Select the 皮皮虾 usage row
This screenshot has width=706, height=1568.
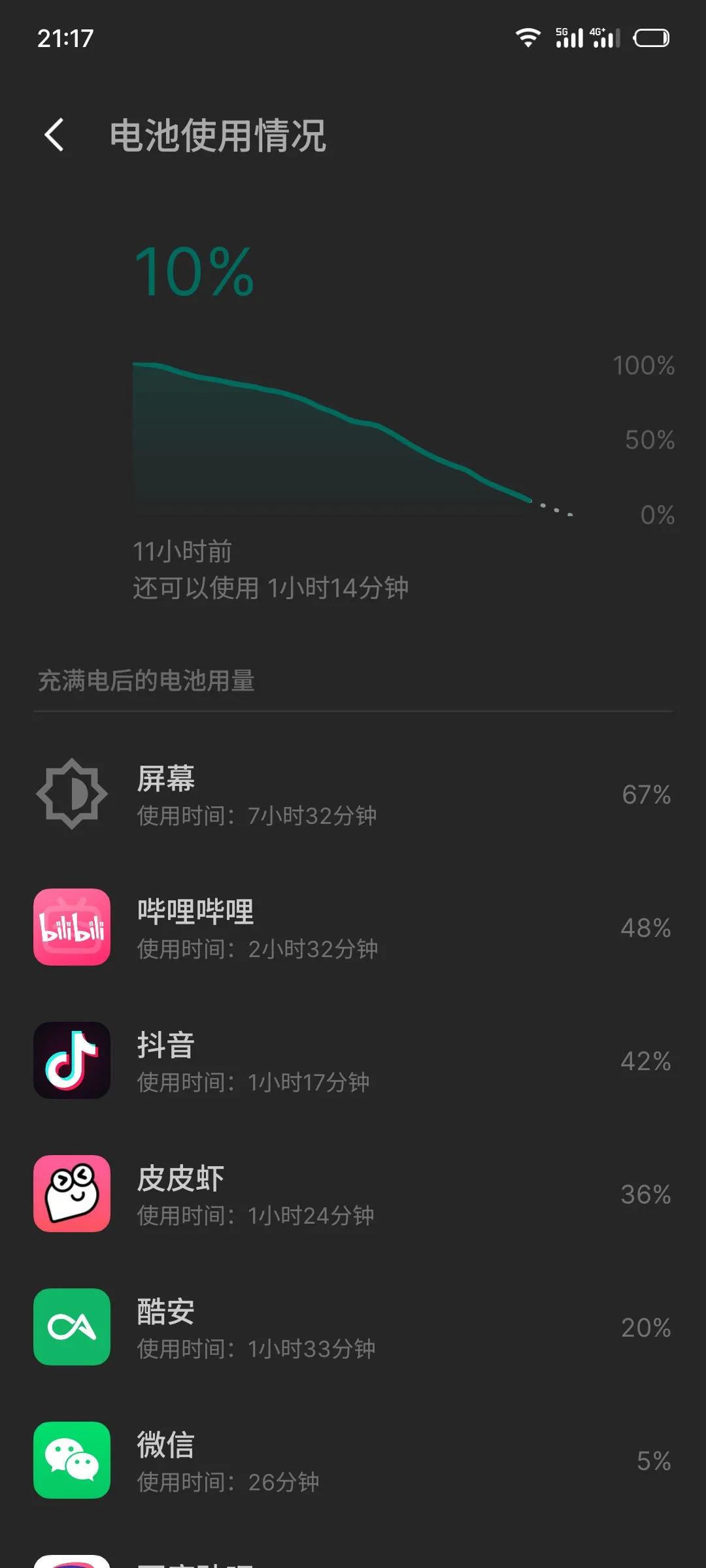tap(353, 1194)
